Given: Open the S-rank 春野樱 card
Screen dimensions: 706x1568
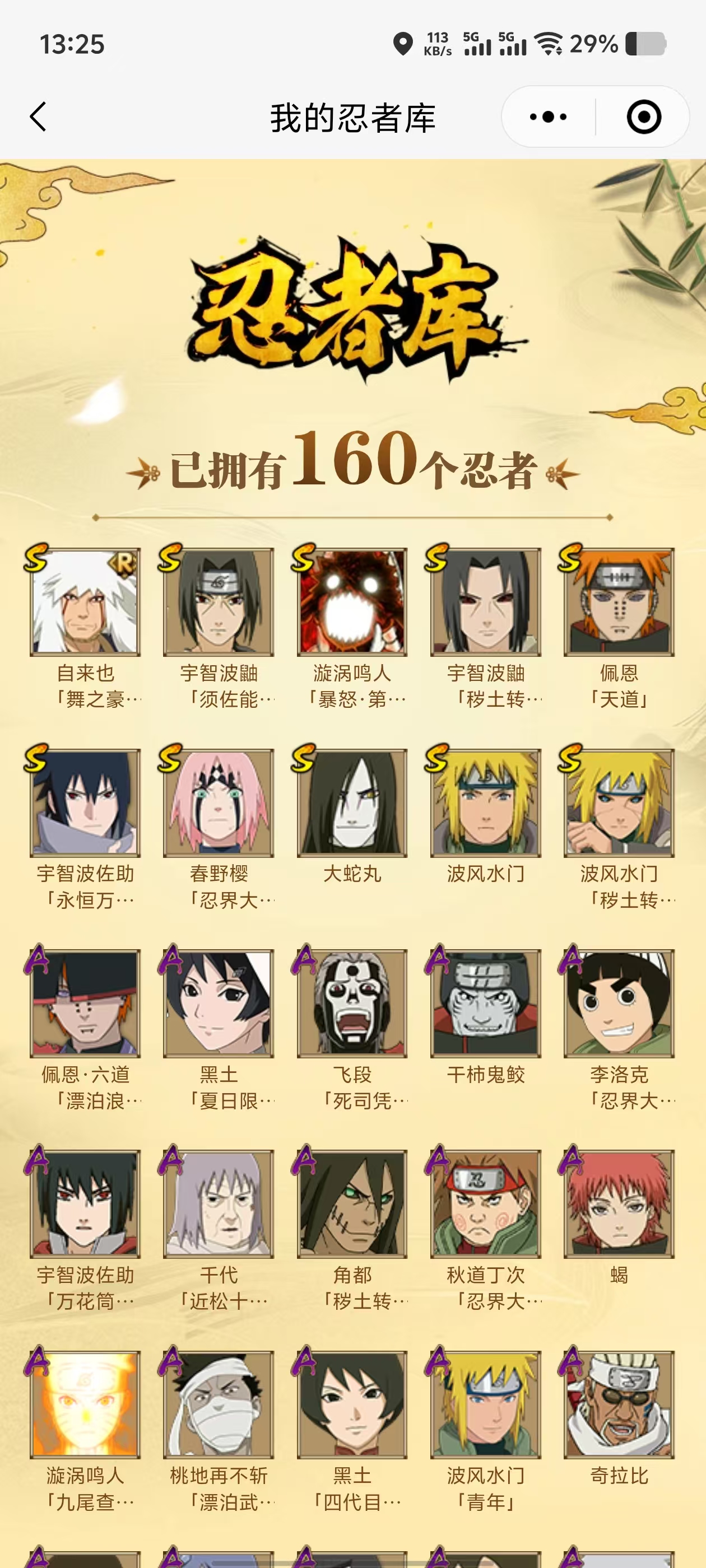Looking at the screenshot, I should pos(219,802).
